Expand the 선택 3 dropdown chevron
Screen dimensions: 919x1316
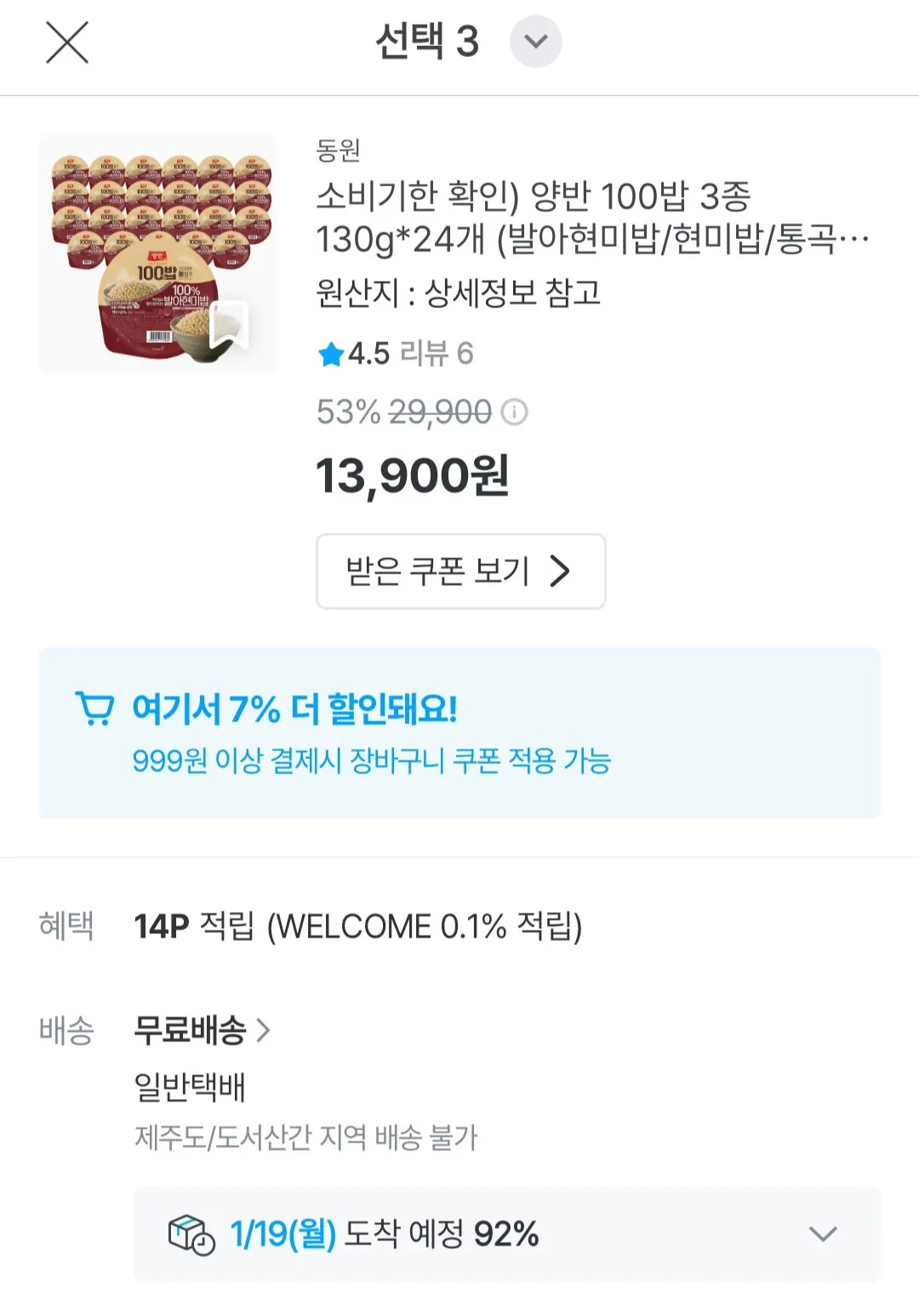[535, 42]
